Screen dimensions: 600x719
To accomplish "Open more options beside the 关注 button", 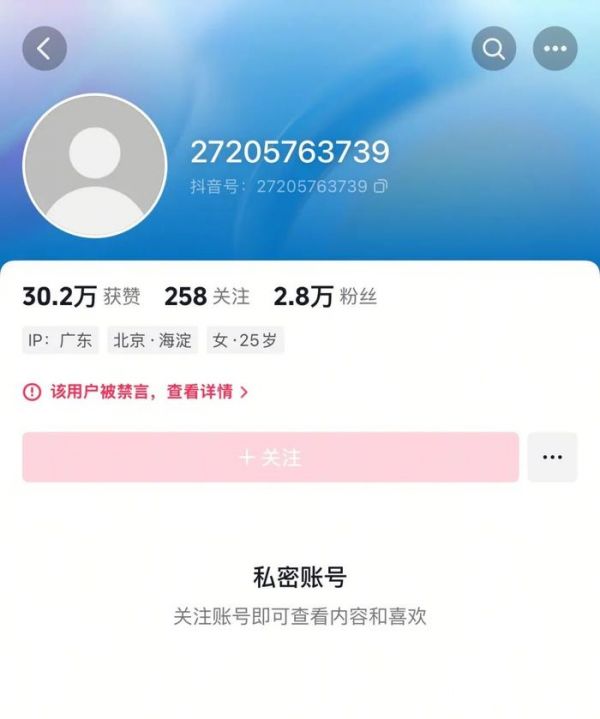I will coord(552,457).
